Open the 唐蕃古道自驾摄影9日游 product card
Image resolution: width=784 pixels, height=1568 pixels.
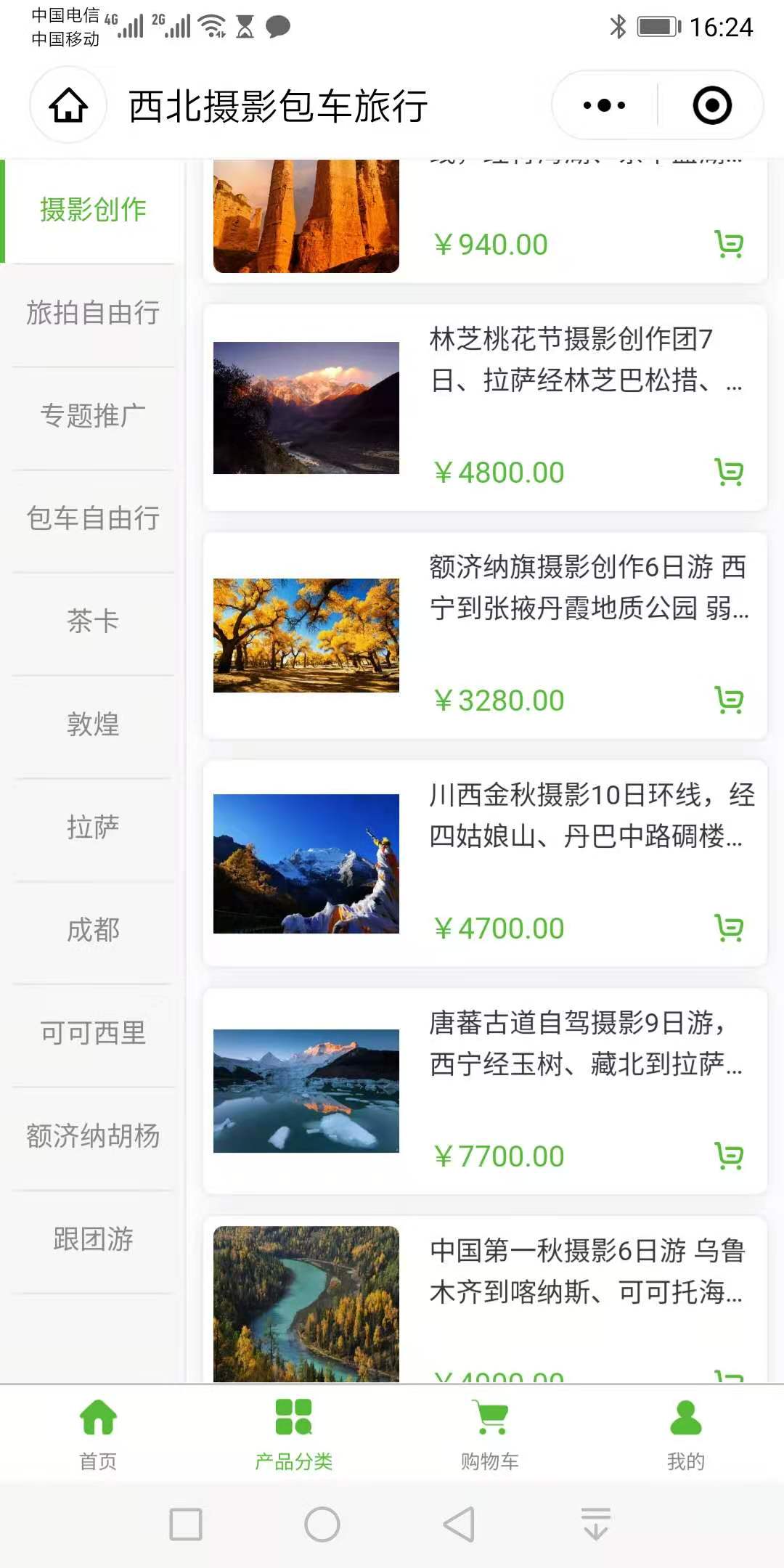pos(485,1091)
